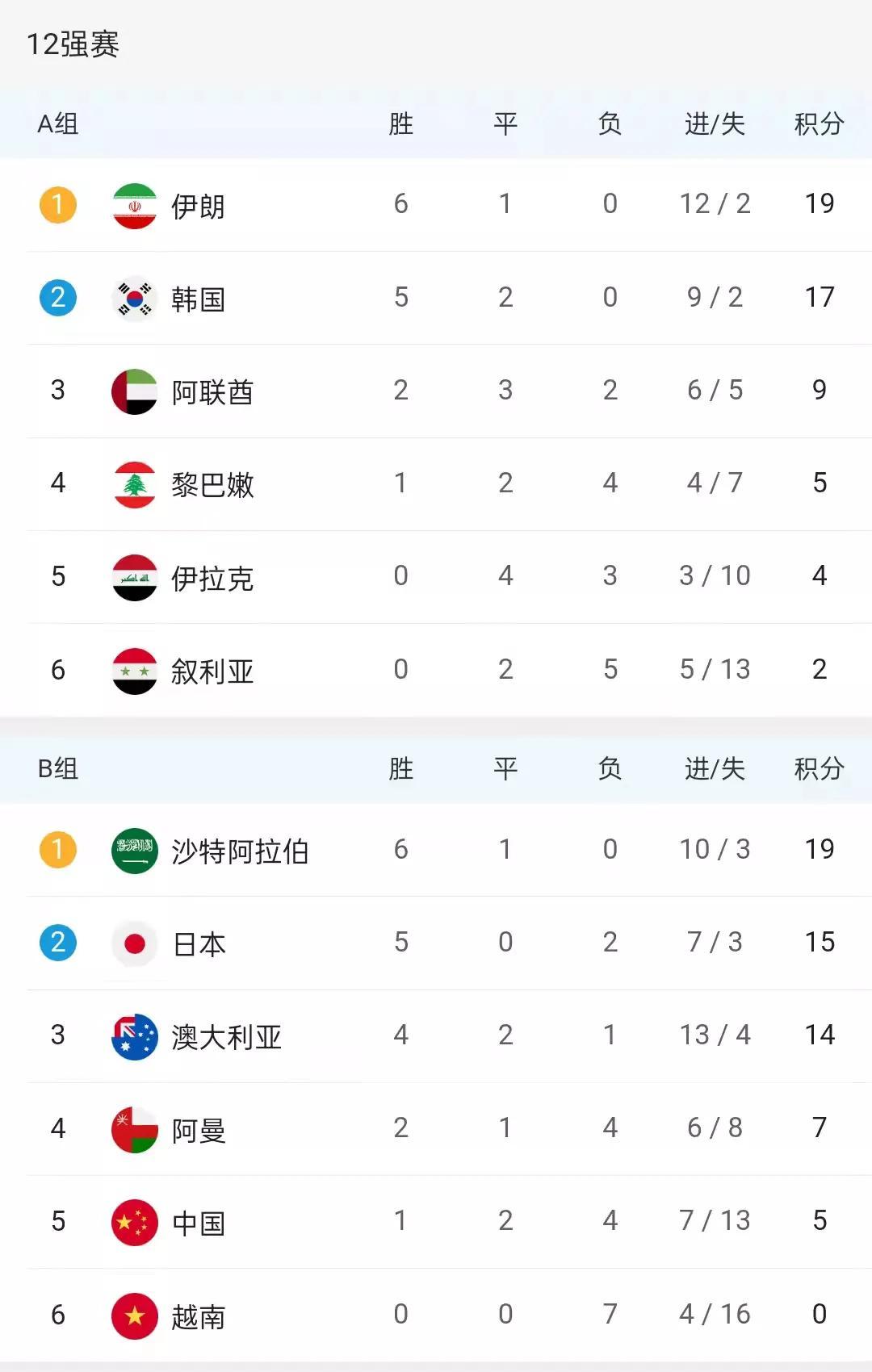
Task: Open Iraq's team page
Action: pos(212,577)
